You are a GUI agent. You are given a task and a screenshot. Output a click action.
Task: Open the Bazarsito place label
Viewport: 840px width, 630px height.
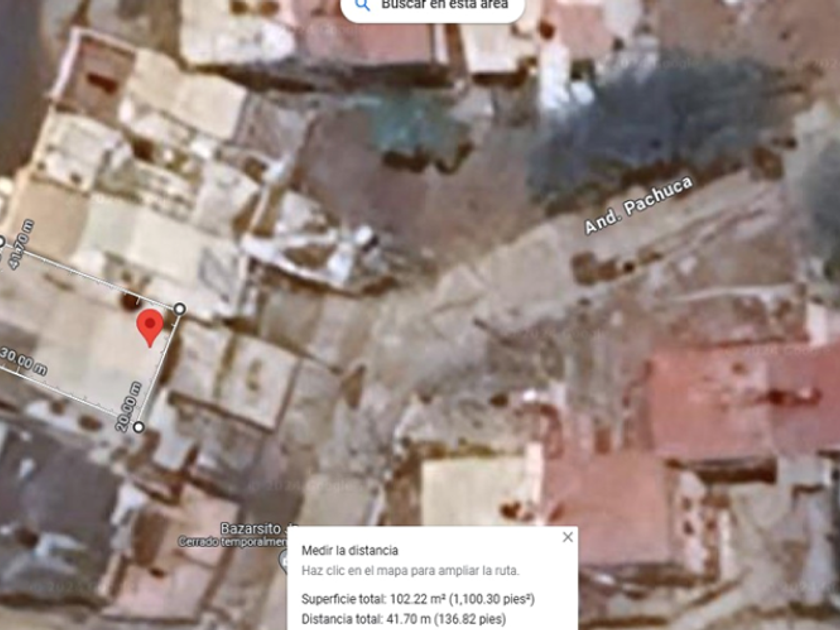[x=251, y=529]
